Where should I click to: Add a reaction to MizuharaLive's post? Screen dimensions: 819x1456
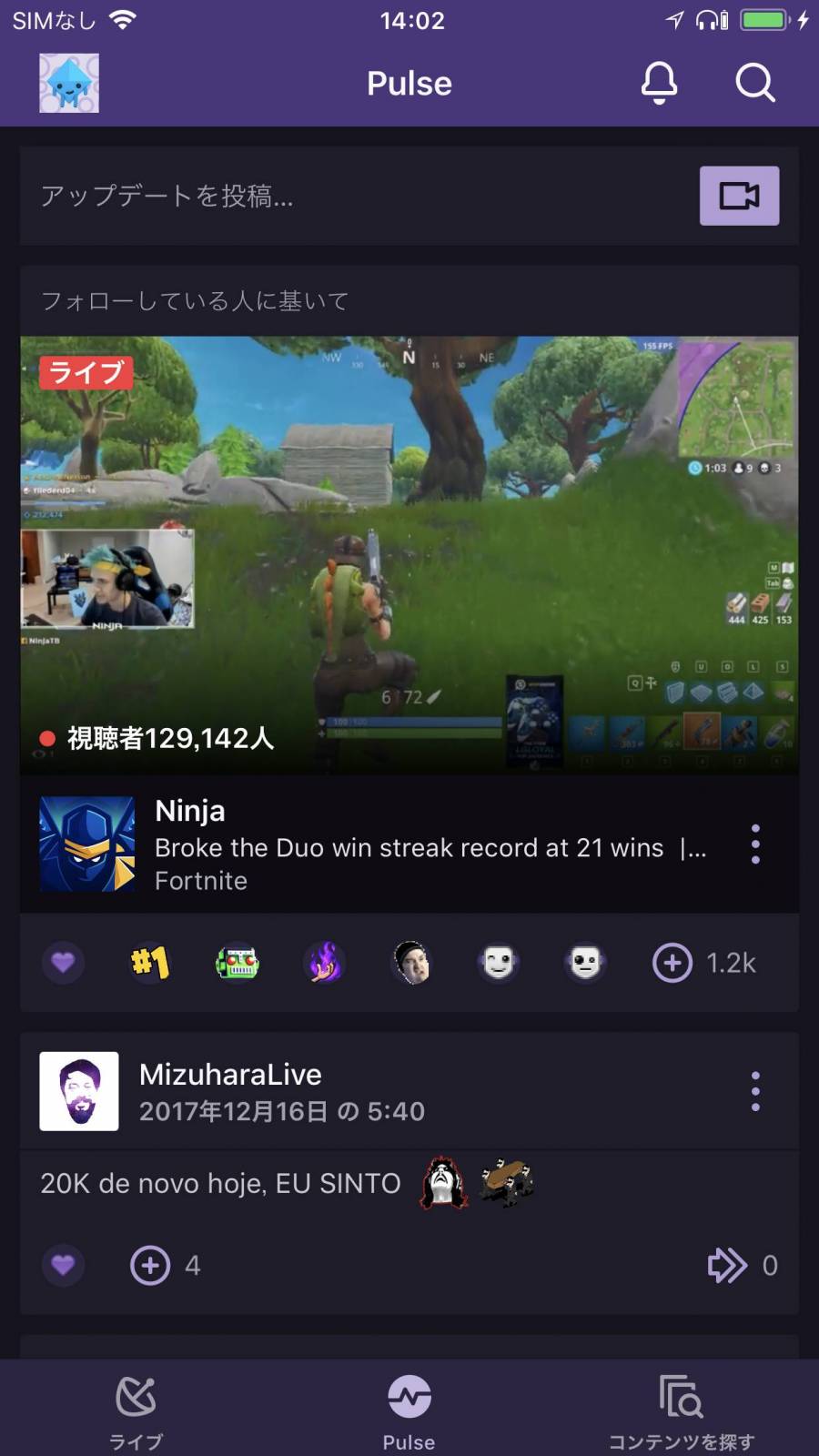[x=150, y=1265]
